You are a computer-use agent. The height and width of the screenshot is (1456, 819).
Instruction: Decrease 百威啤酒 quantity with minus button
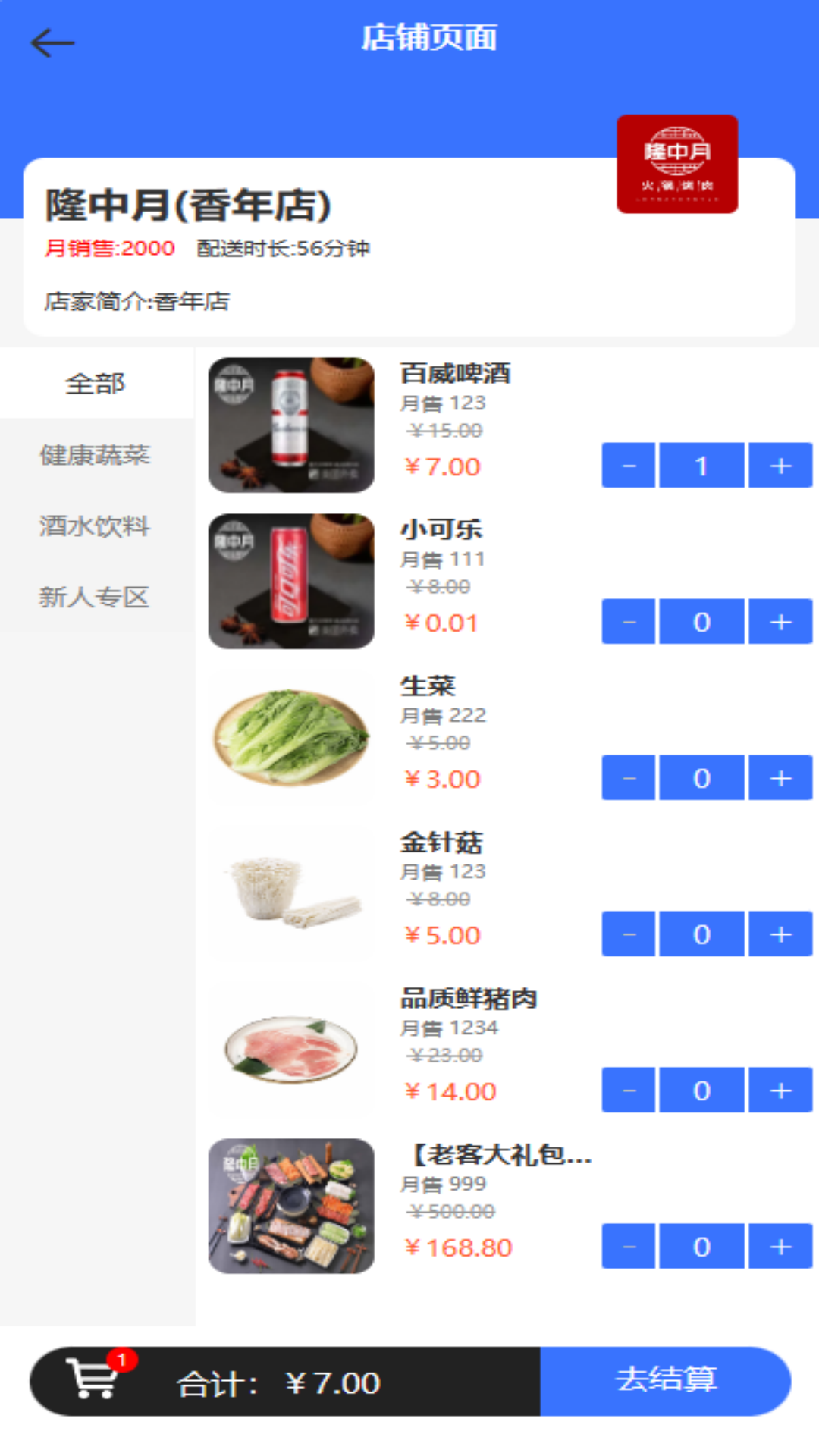(x=627, y=464)
